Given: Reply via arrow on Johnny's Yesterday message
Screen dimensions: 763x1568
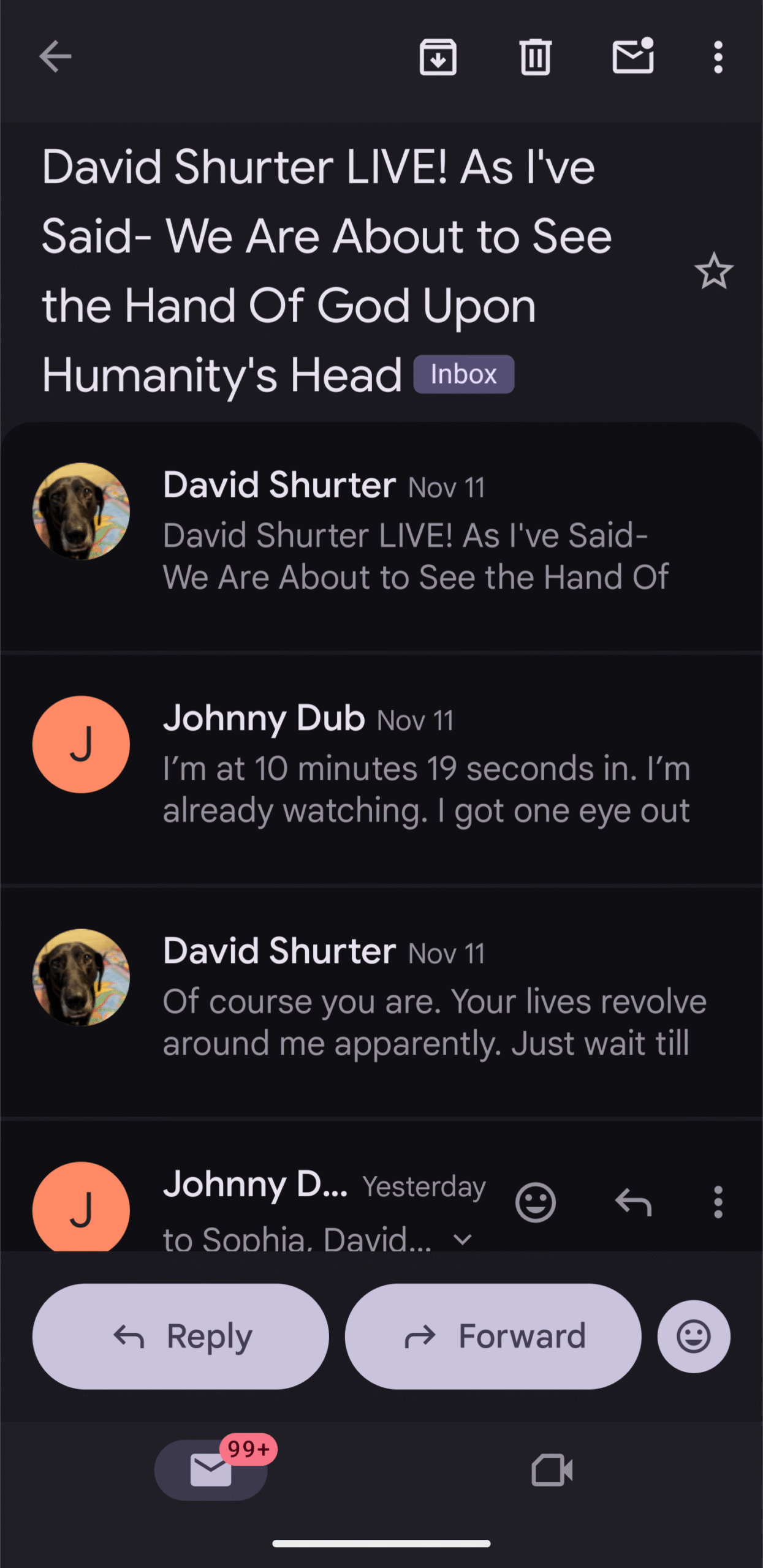Looking at the screenshot, I should coord(632,1202).
